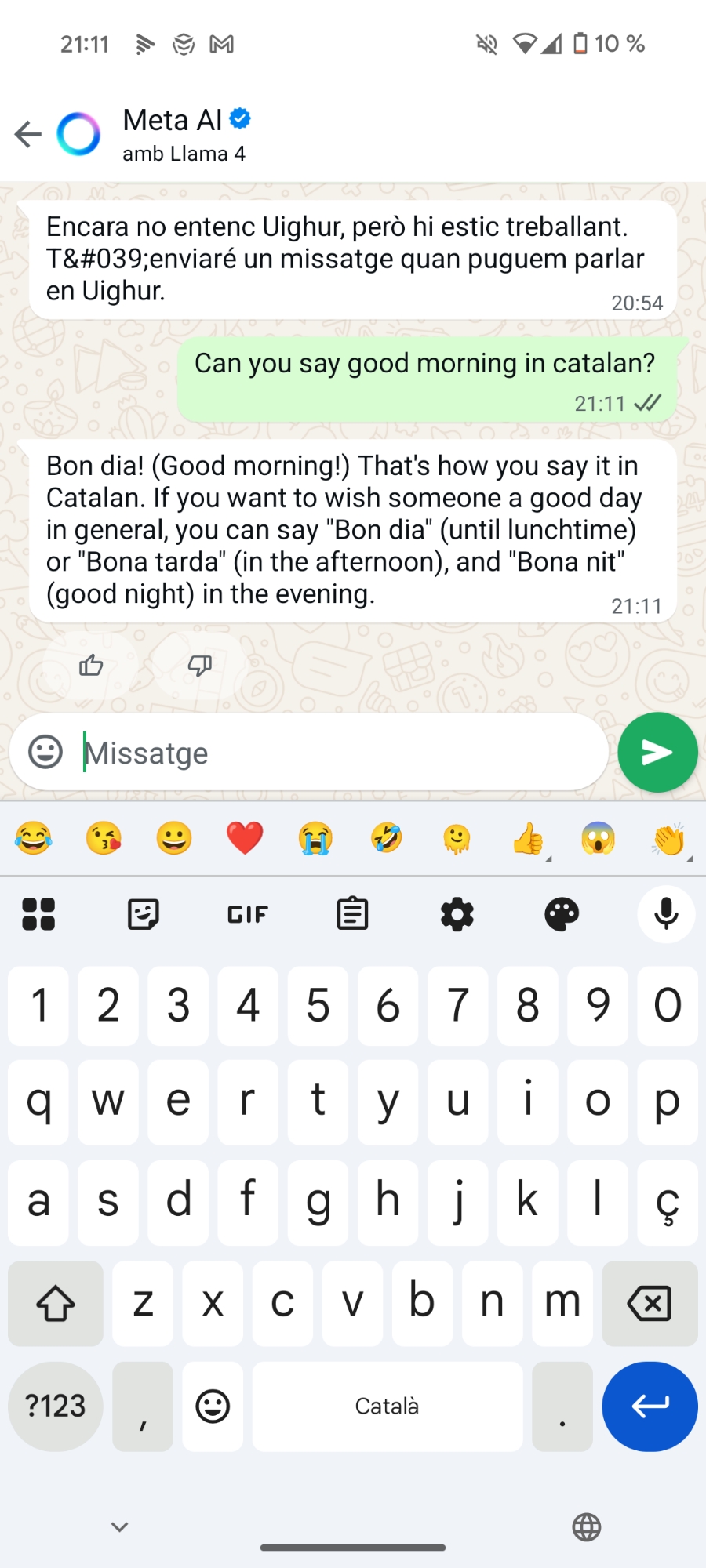Hide the keyboard with the down chevron
The height and width of the screenshot is (1568, 706).
pyautogui.click(x=119, y=1526)
